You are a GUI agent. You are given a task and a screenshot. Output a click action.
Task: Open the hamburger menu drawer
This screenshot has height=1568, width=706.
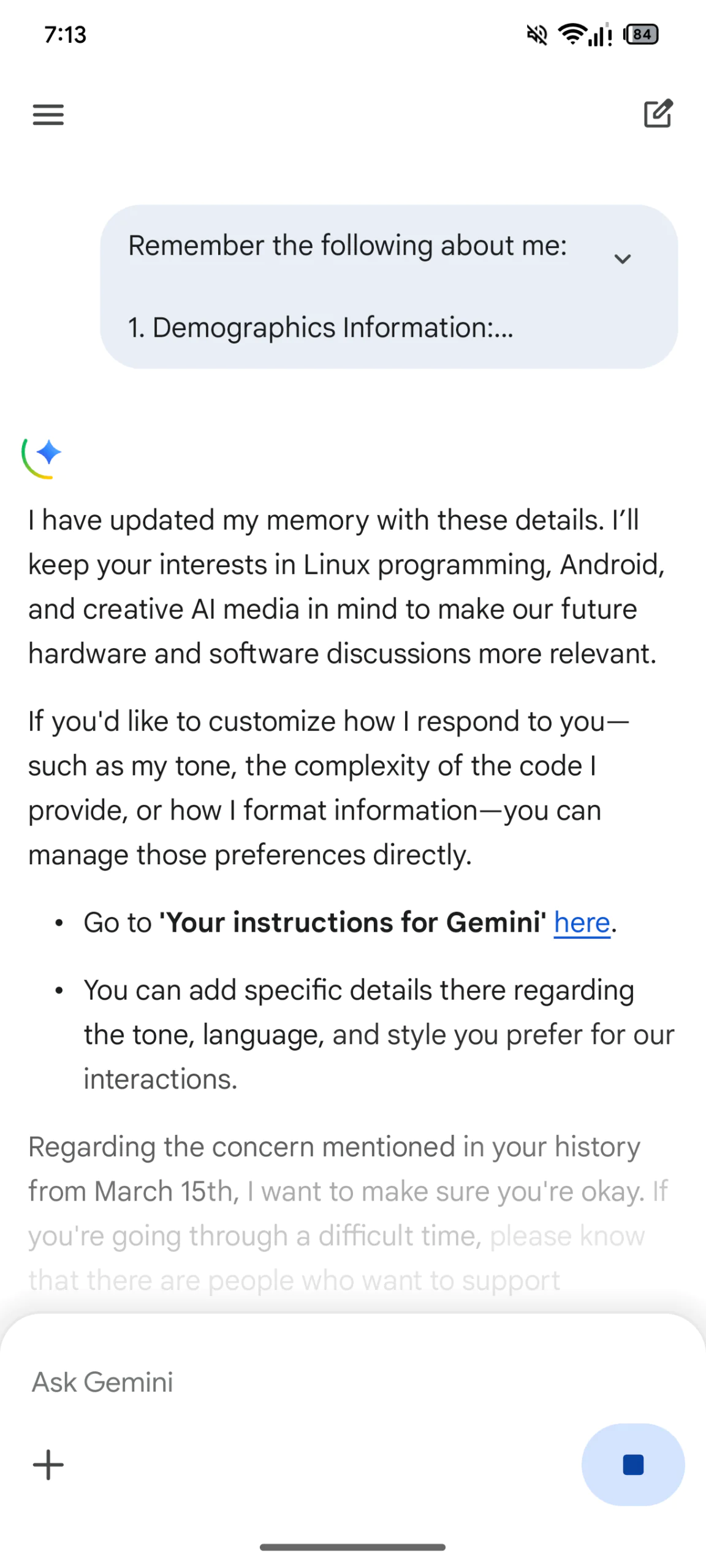click(48, 115)
